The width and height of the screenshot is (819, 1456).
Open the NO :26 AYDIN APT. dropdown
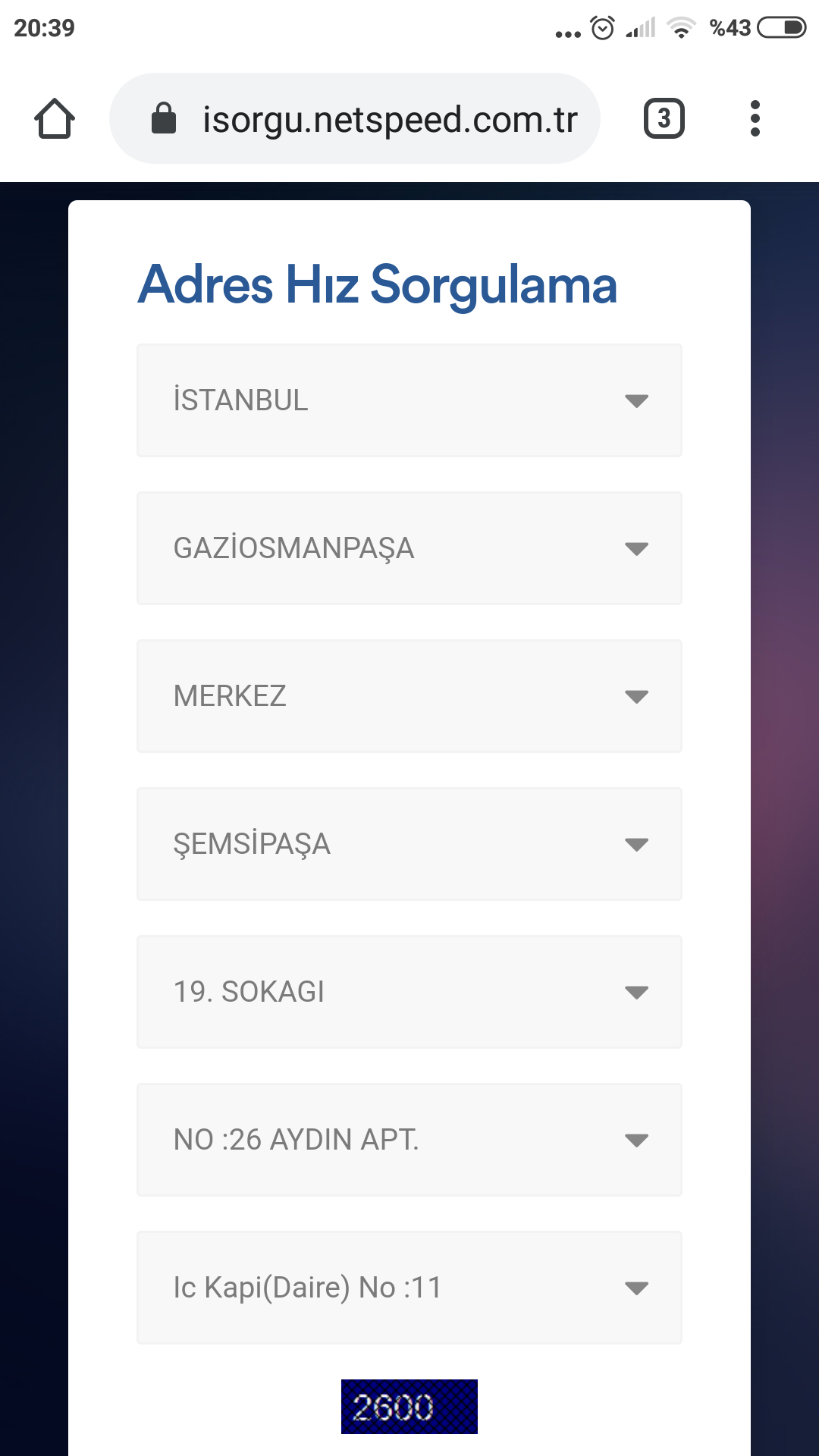[x=409, y=1140]
